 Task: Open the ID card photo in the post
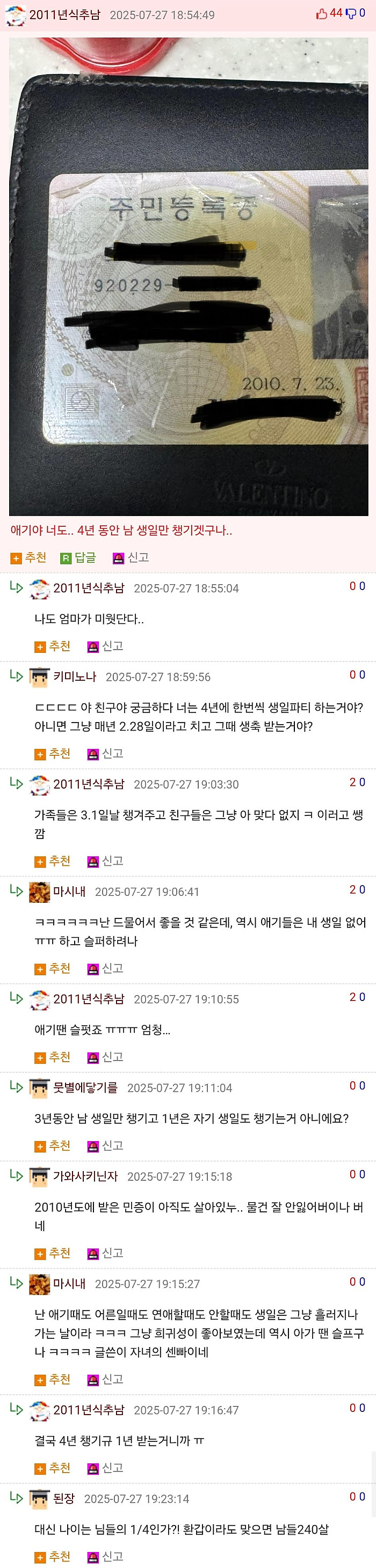[x=189, y=277]
